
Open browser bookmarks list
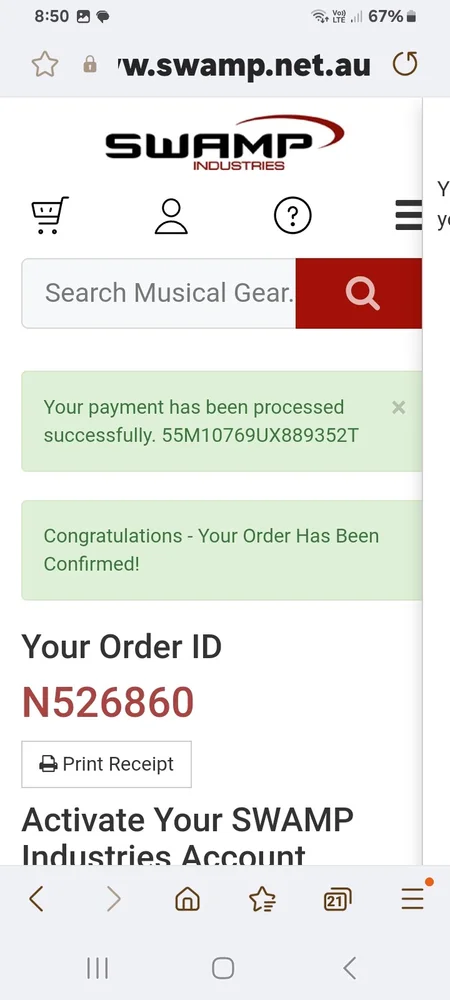(262, 899)
